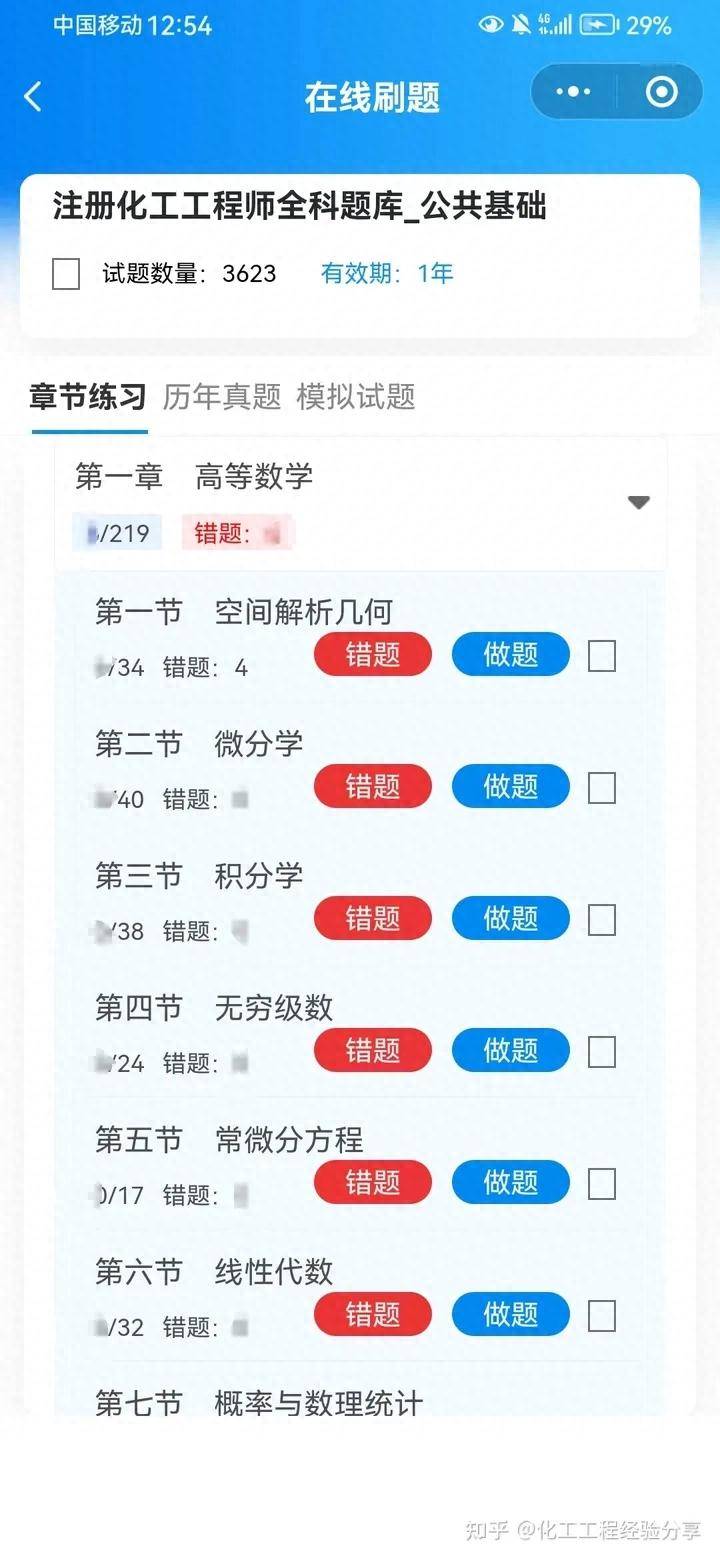Switch to the 模拟试题 tab
The image size is (720, 1560).
355,397
